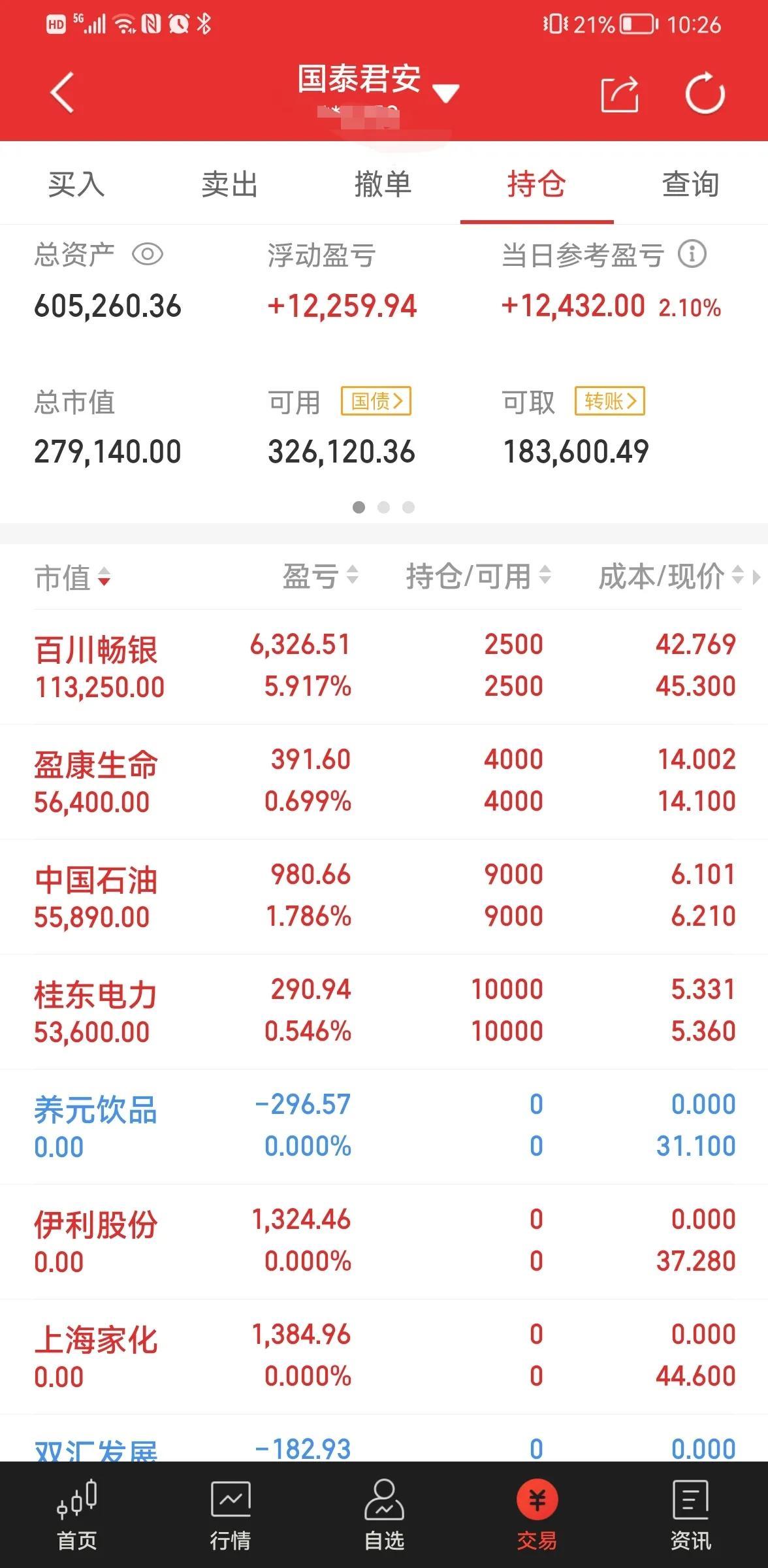Switch to the 卖出 tab

[x=230, y=184]
